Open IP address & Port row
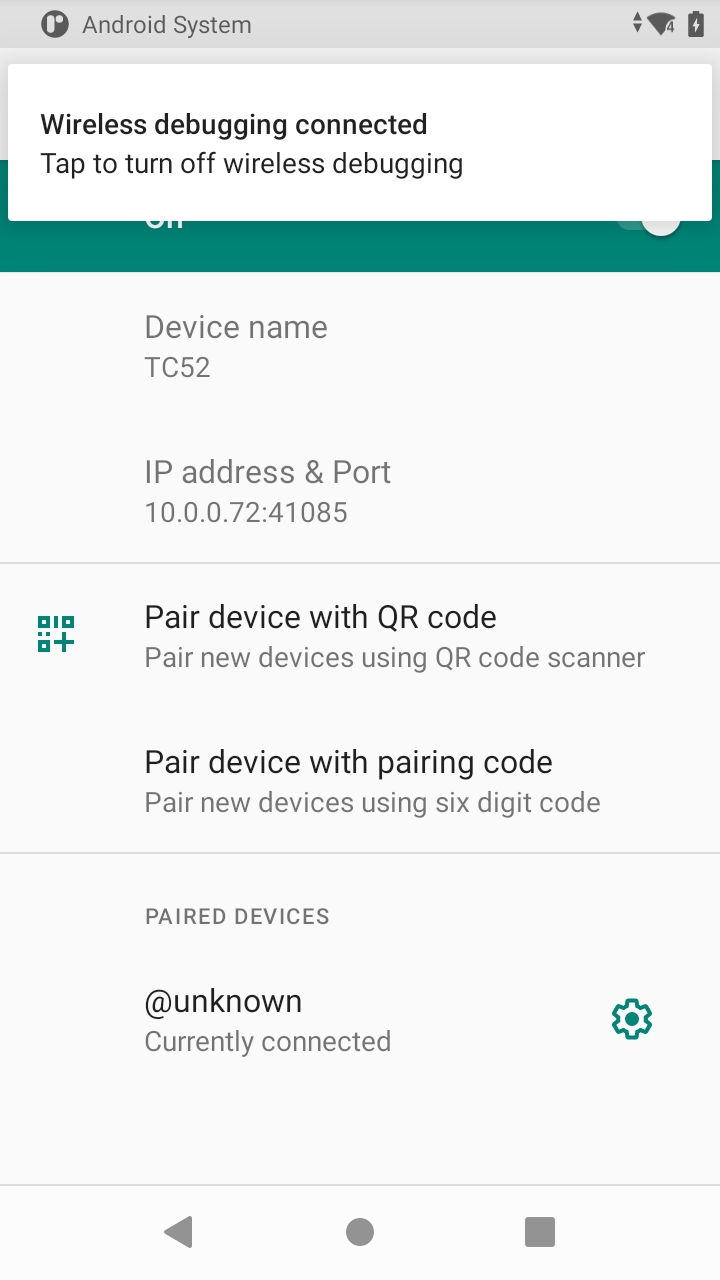 [x=360, y=491]
